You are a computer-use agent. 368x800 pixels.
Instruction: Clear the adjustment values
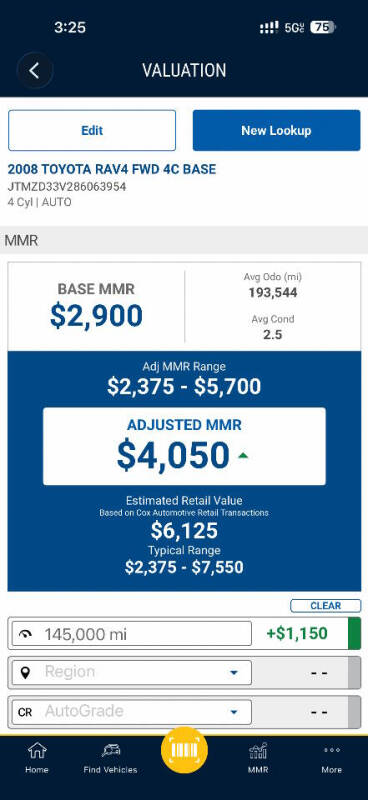coord(325,606)
